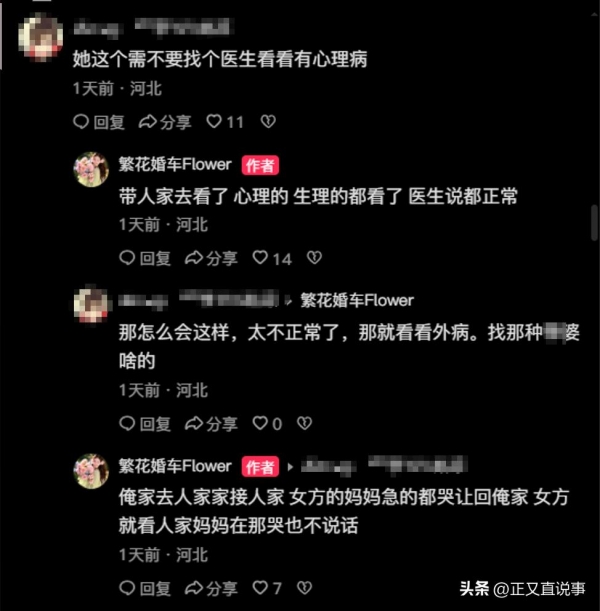600x611 pixels.
Task: Reply to the author's comment 医生说都正常
Action: pos(145,258)
